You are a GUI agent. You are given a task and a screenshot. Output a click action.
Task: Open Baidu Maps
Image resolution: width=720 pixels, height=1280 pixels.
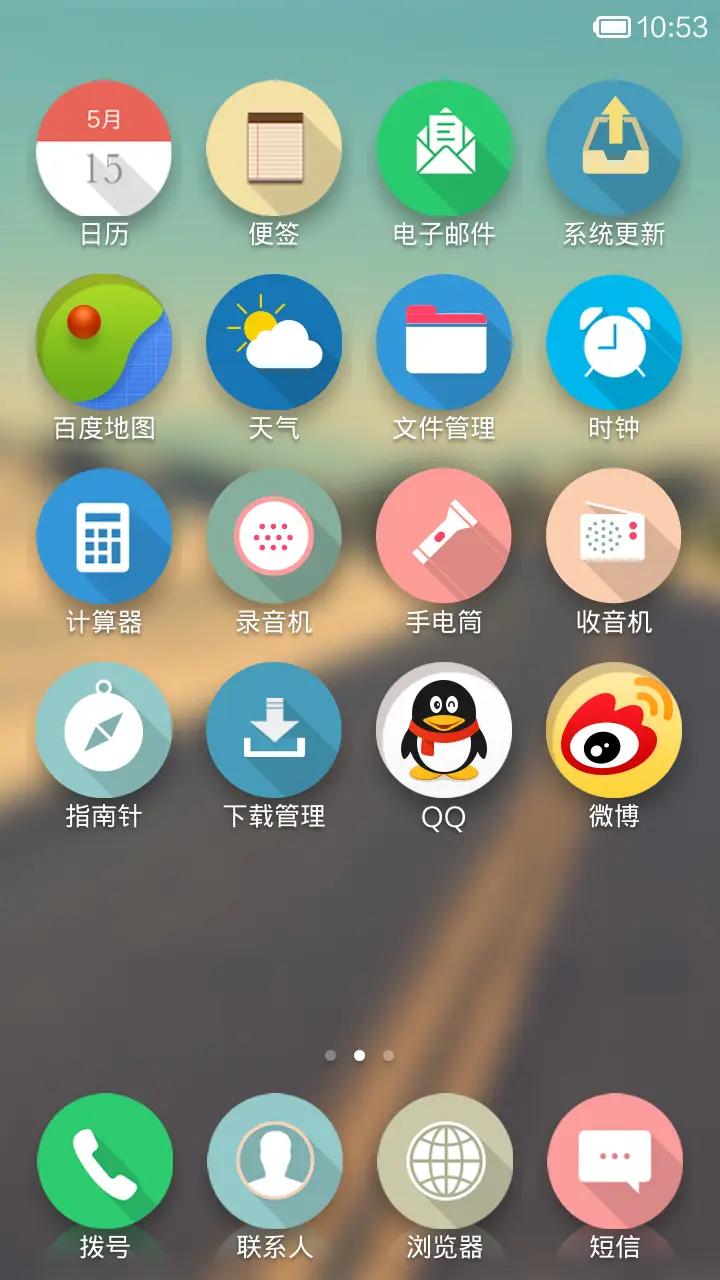click(x=105, y=341)
